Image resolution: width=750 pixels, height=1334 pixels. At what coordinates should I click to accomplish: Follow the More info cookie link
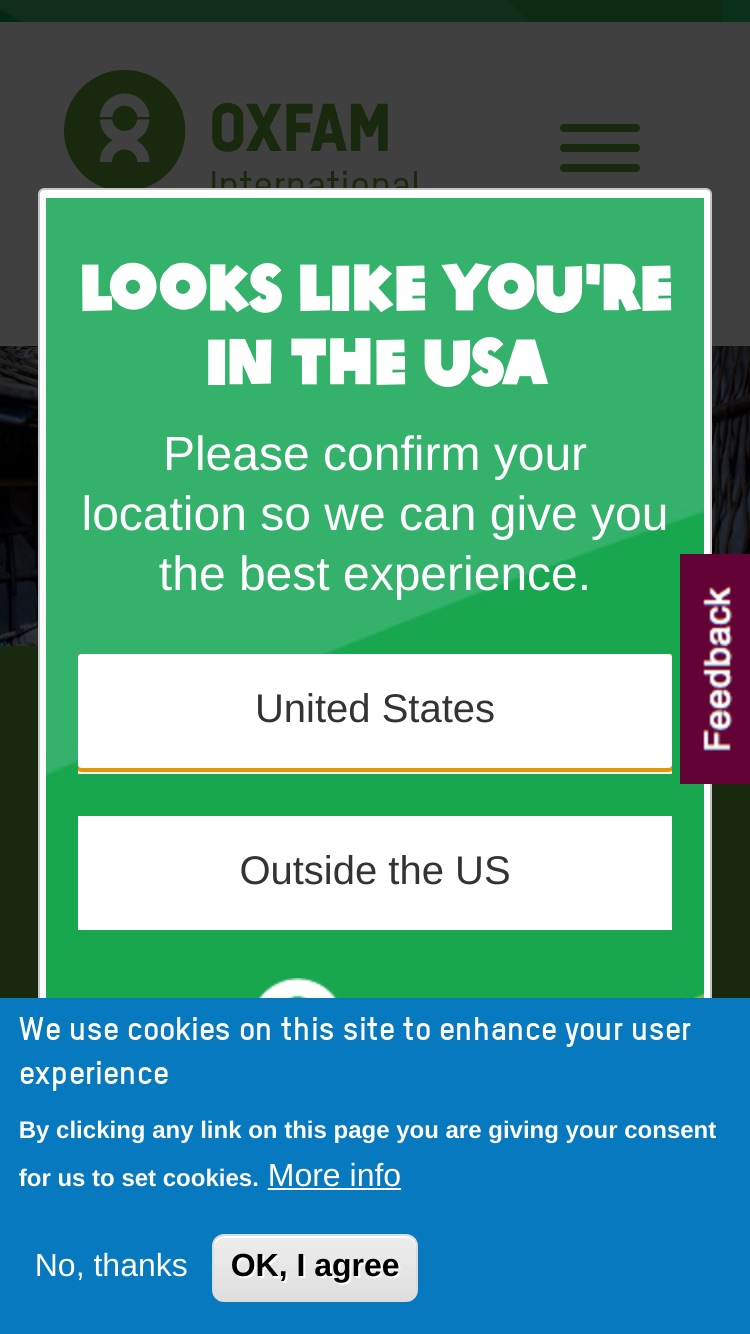[334, 1175]
